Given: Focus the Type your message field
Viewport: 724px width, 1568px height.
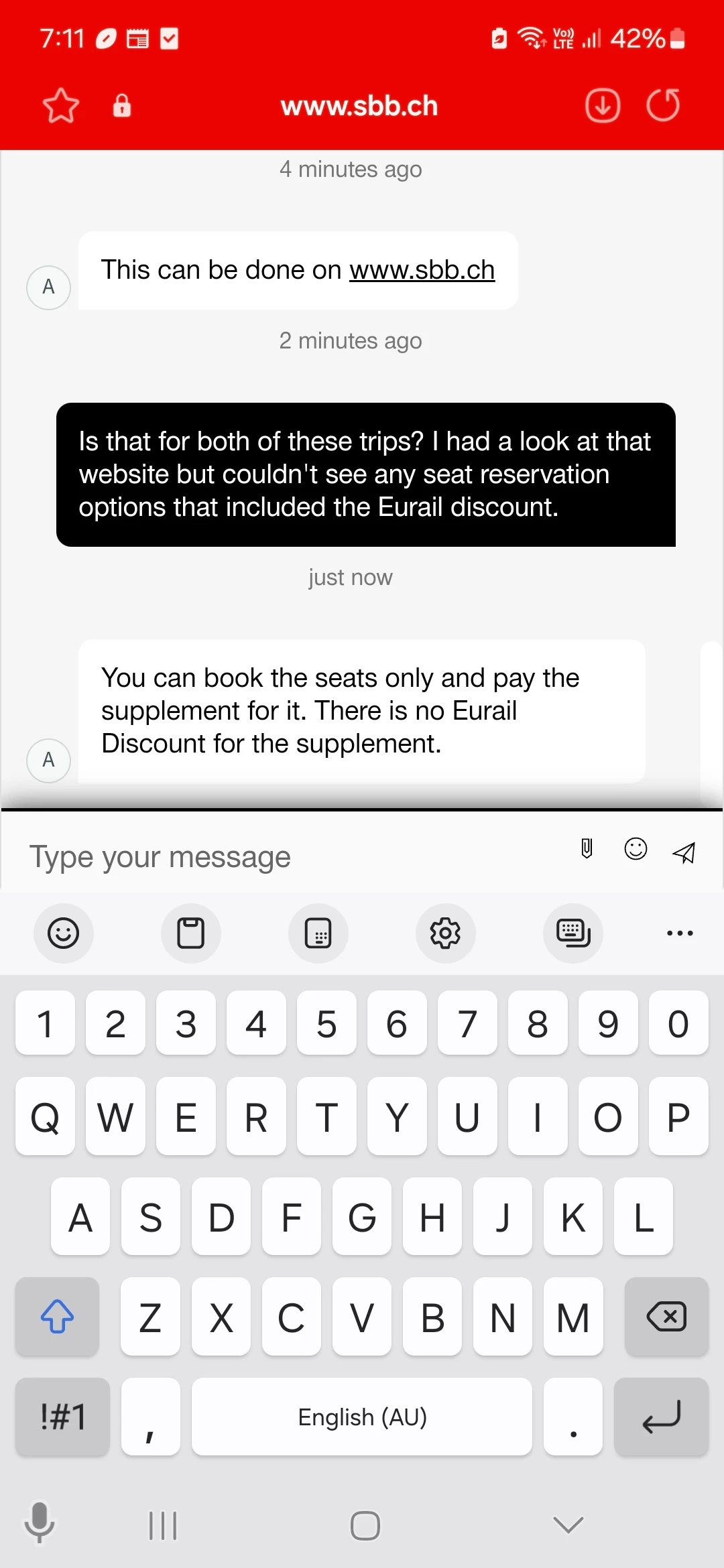Looking at the screenshot, I should click(x=268, y=857).
